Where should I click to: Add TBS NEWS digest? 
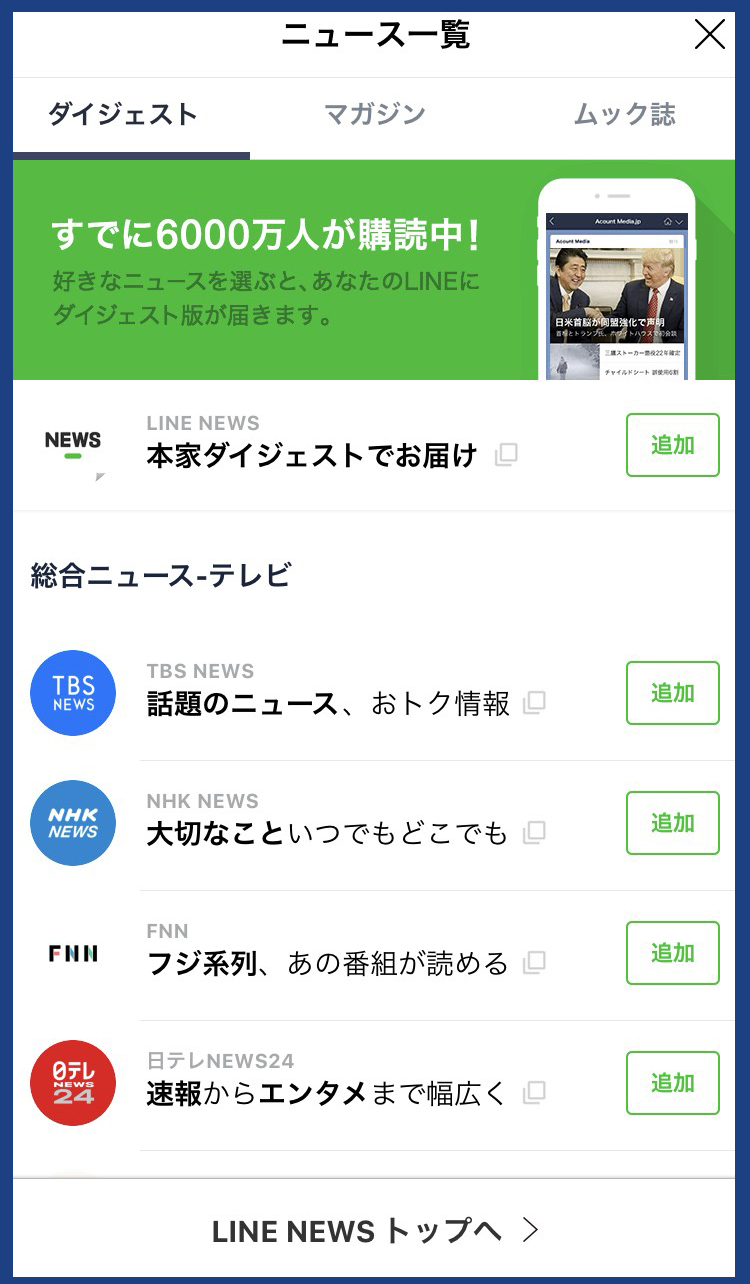pyautogui.click(x=672, y=693)
